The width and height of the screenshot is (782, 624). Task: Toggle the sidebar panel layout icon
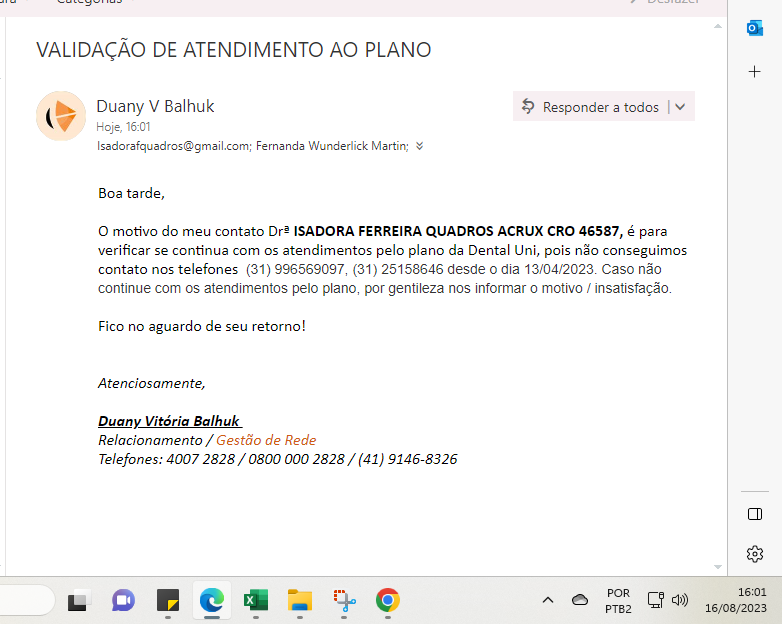click(755, 514)
